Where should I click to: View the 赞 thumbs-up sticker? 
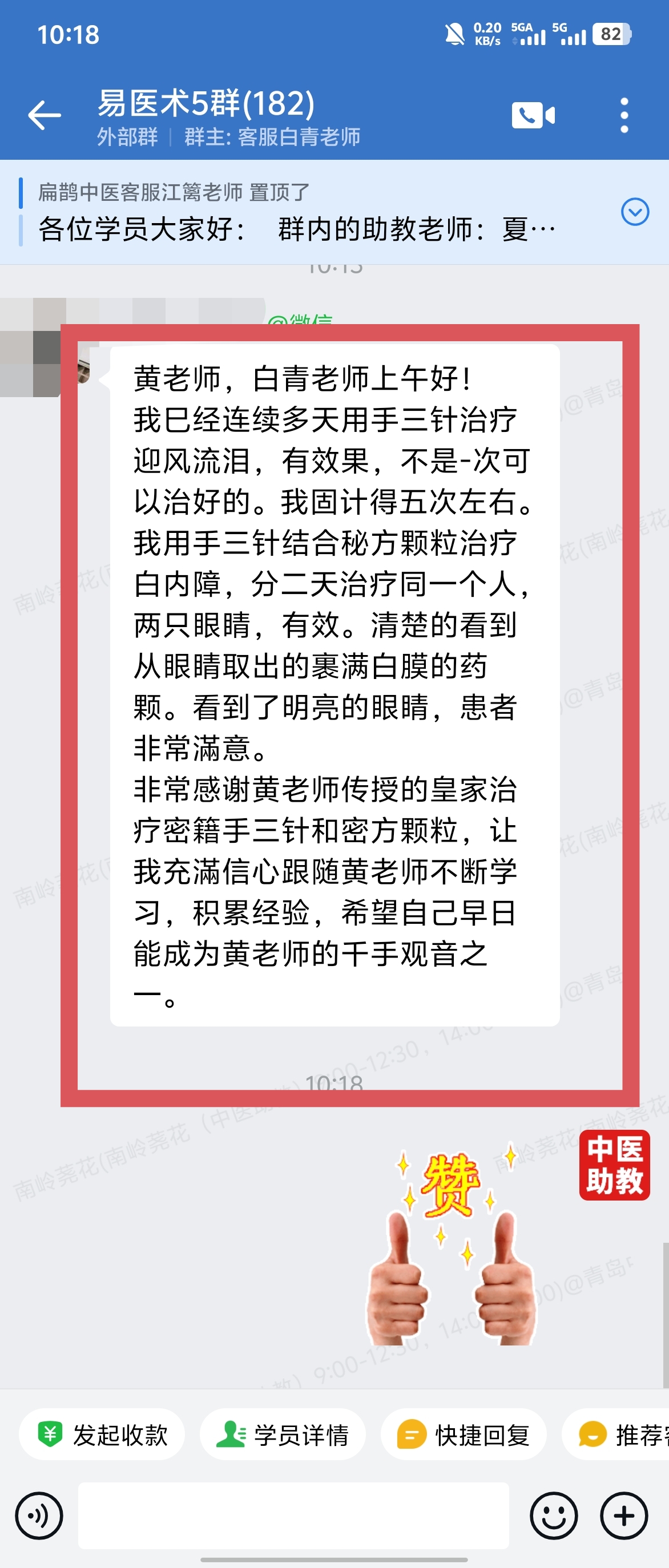click(450, 1248)
